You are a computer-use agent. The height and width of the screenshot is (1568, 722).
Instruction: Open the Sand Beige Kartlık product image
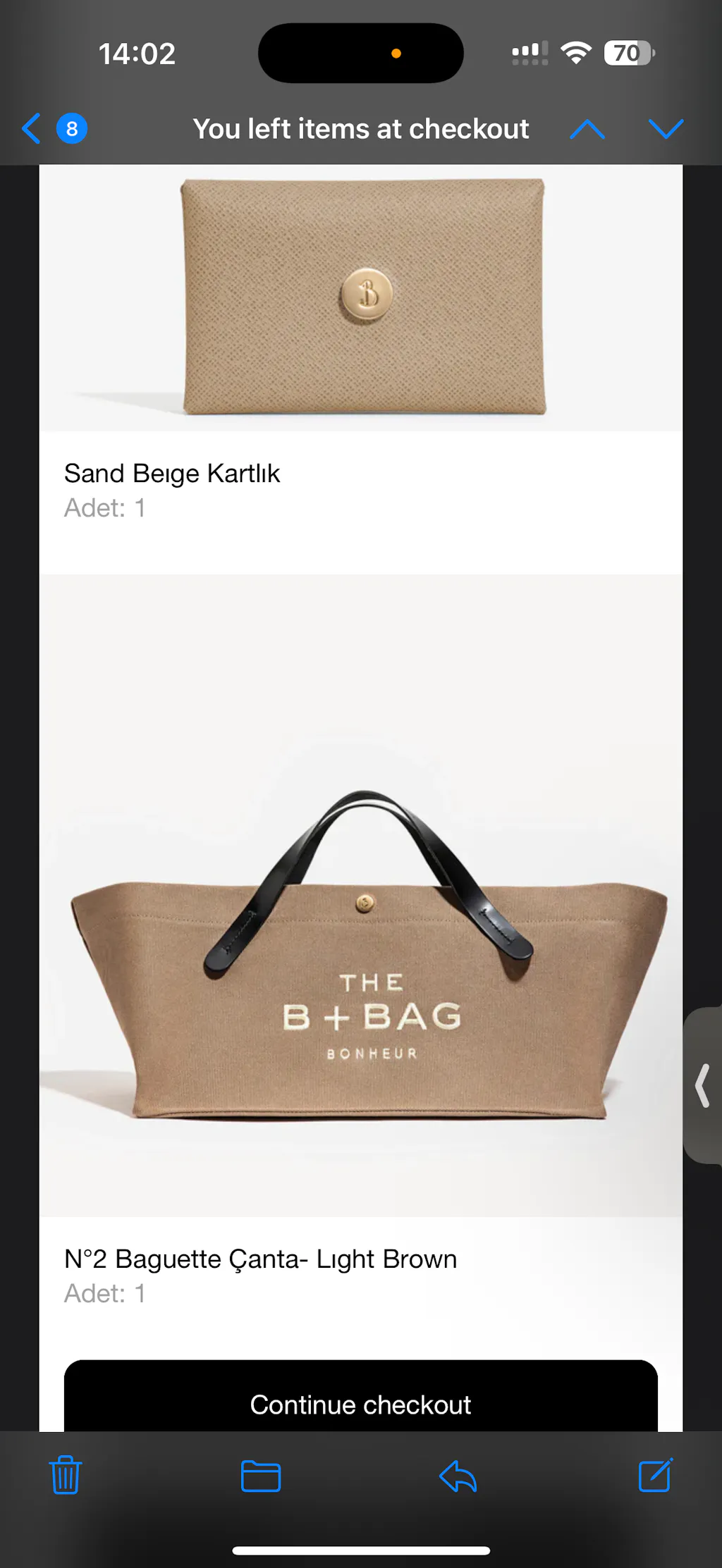(363, 297)
